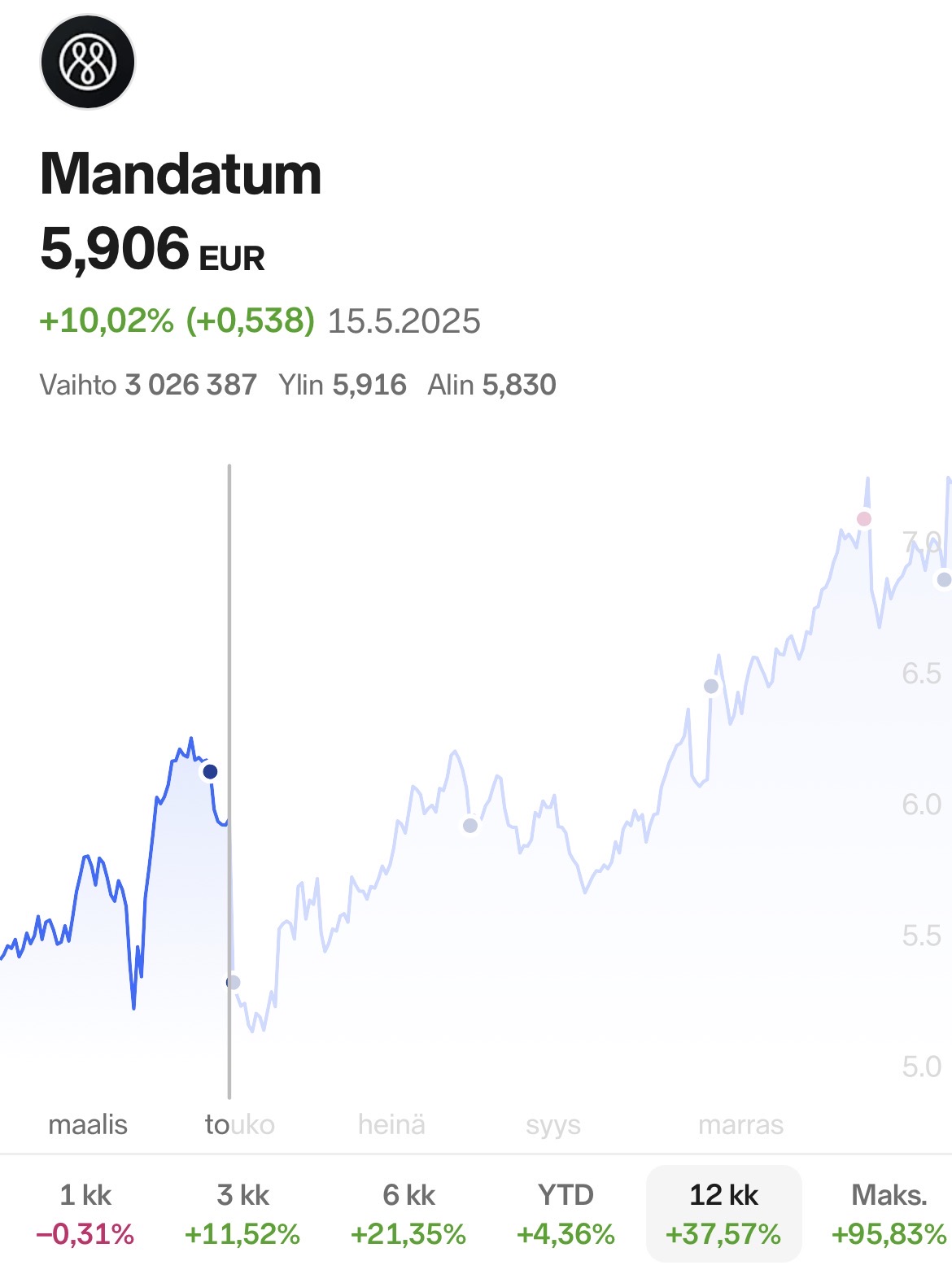
Task: Select the 12 kk time range
Action: tap(723, 1214)
